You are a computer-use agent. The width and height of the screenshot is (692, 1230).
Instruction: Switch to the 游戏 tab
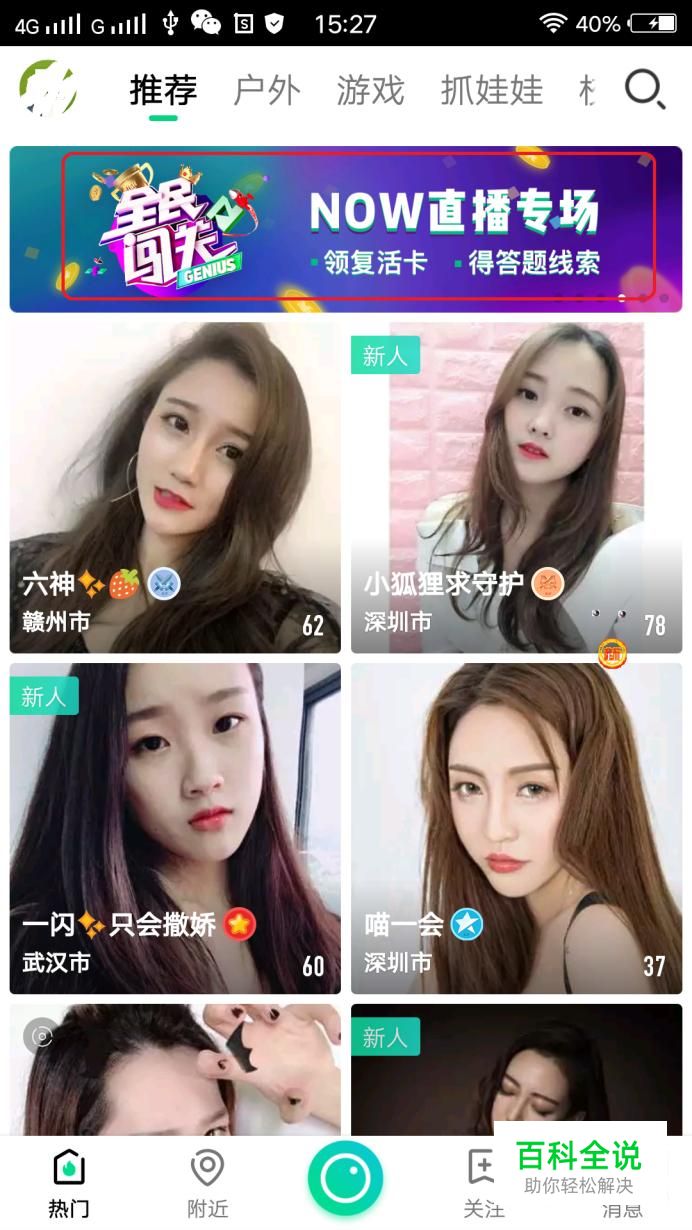(370, 91)
